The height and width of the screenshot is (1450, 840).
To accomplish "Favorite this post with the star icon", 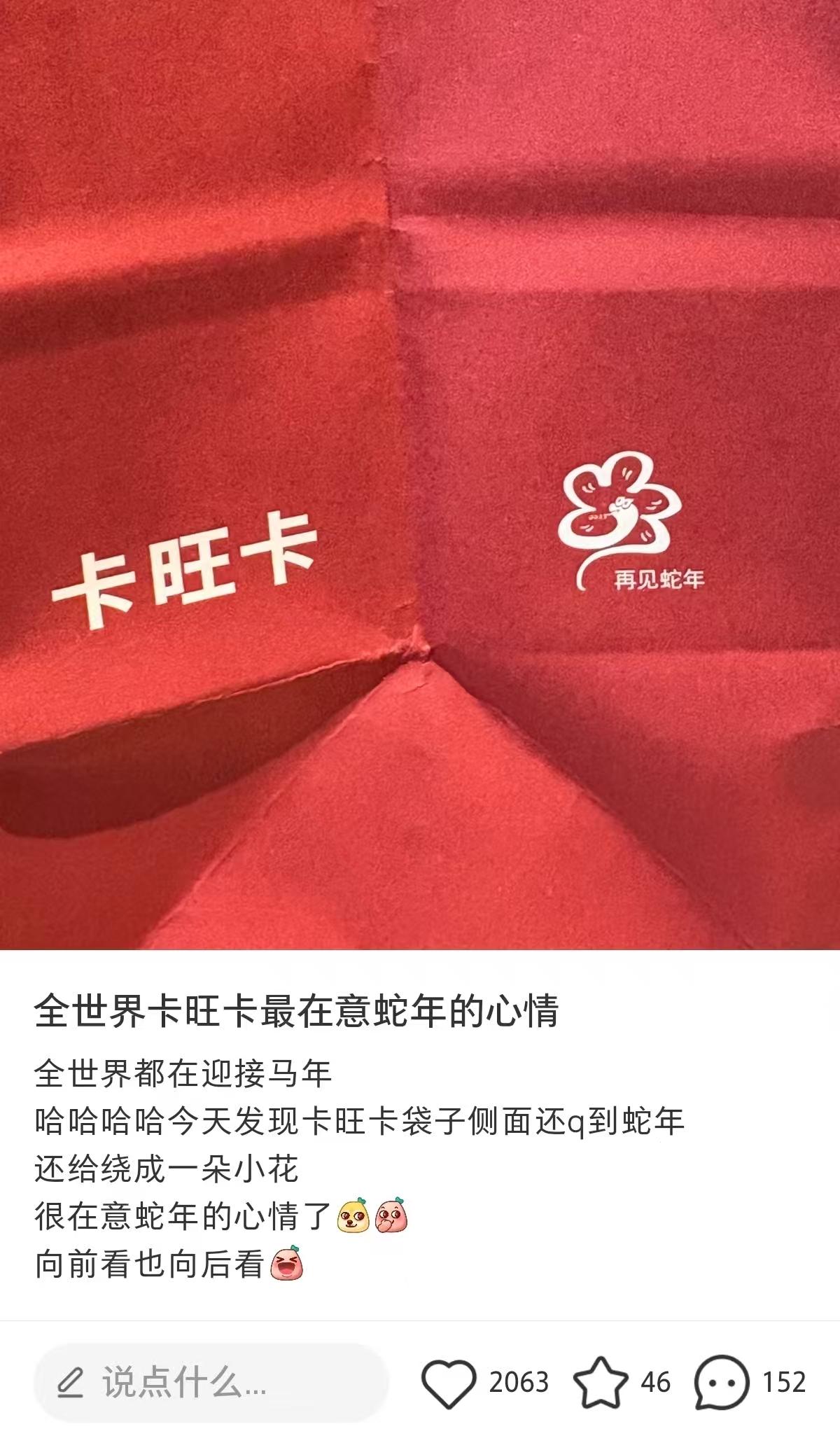I will tap(601, 1383).
